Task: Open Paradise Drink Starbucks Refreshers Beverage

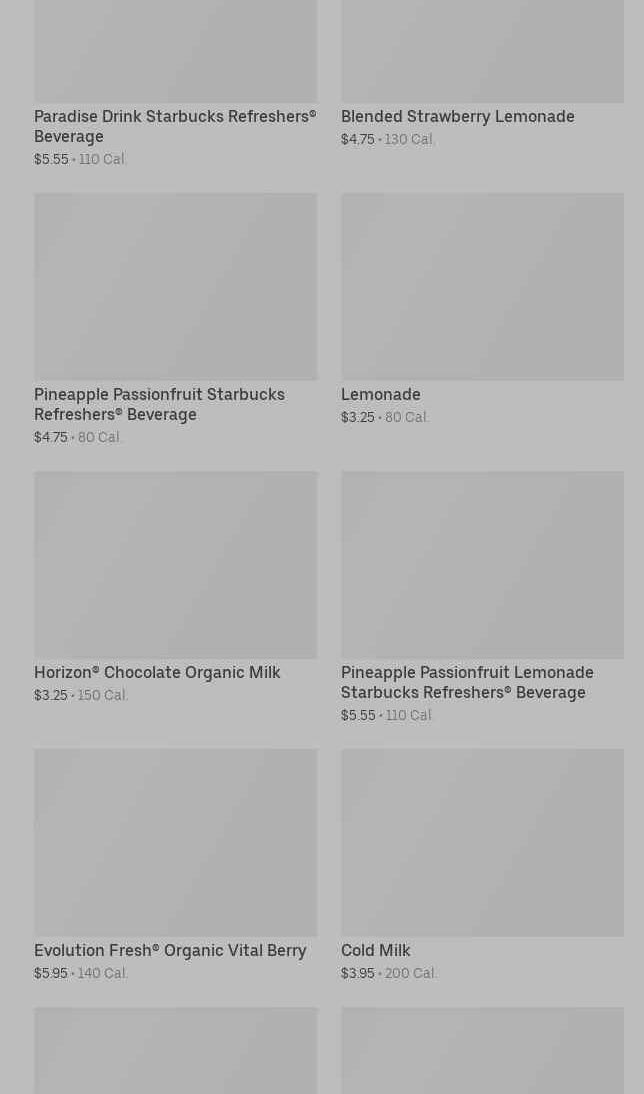Action: 174,126
